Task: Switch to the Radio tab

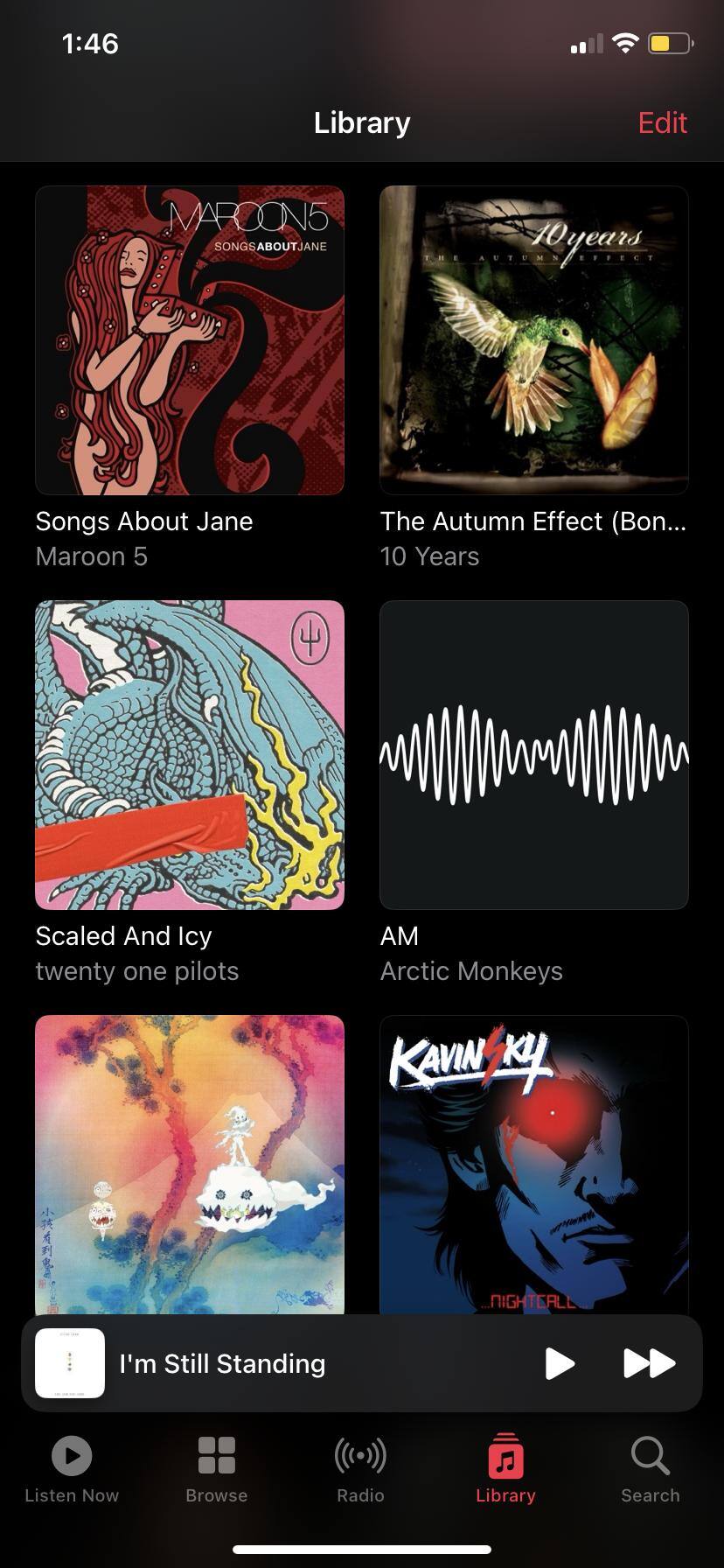Action: tap(360, 1470)
